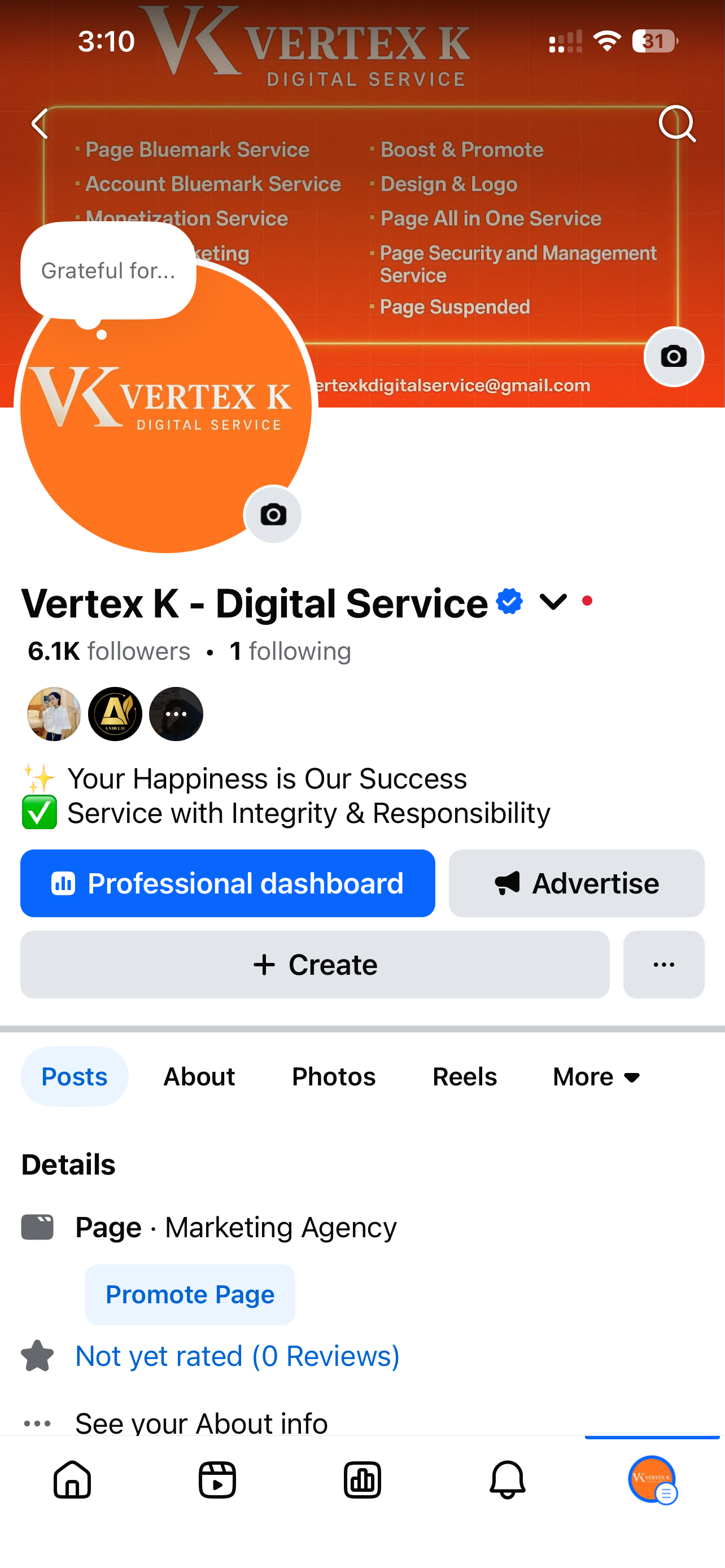Screen dimensions: 725x1568
Task: Open the 'Grateful for...' note bubble
Action: (108, 271)
